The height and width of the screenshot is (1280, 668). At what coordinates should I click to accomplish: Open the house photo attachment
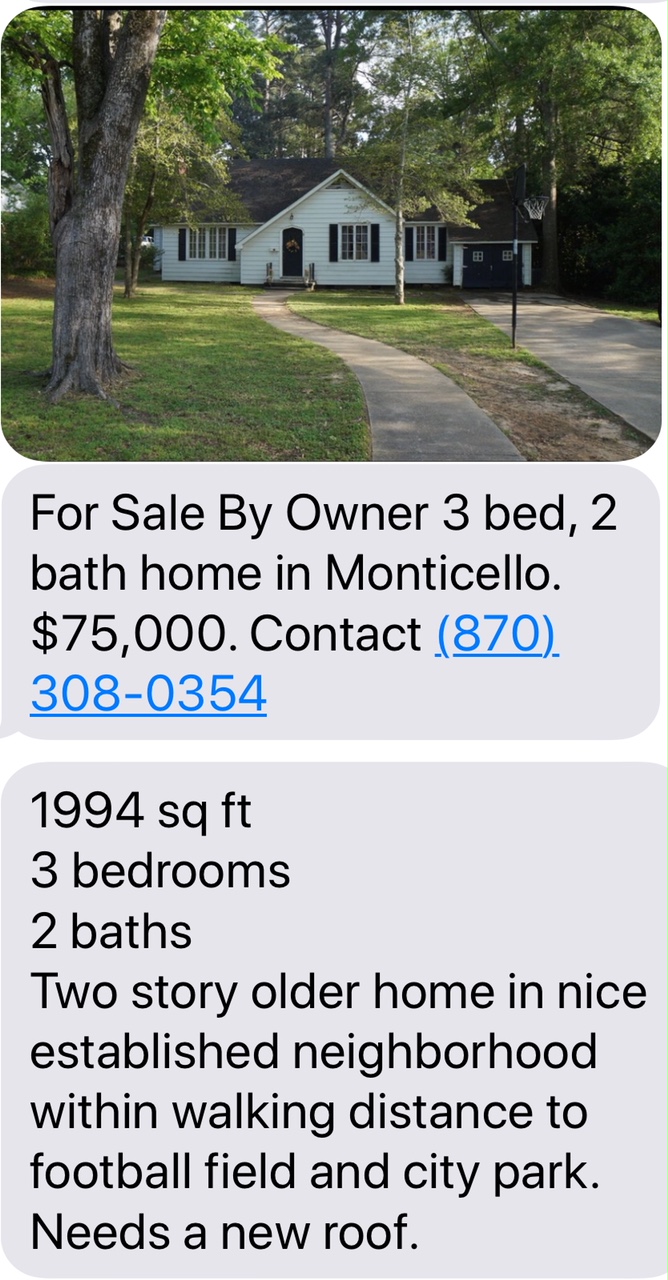click(x=331, y=235)
